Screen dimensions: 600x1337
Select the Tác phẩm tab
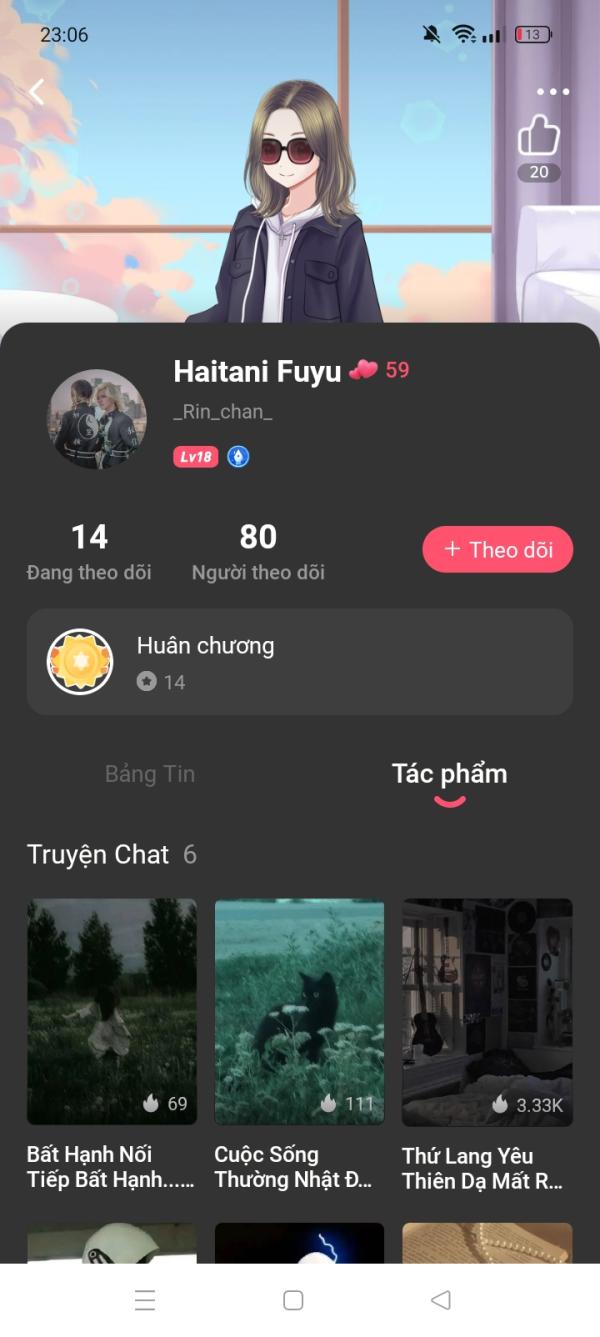[x=449, y=774]
